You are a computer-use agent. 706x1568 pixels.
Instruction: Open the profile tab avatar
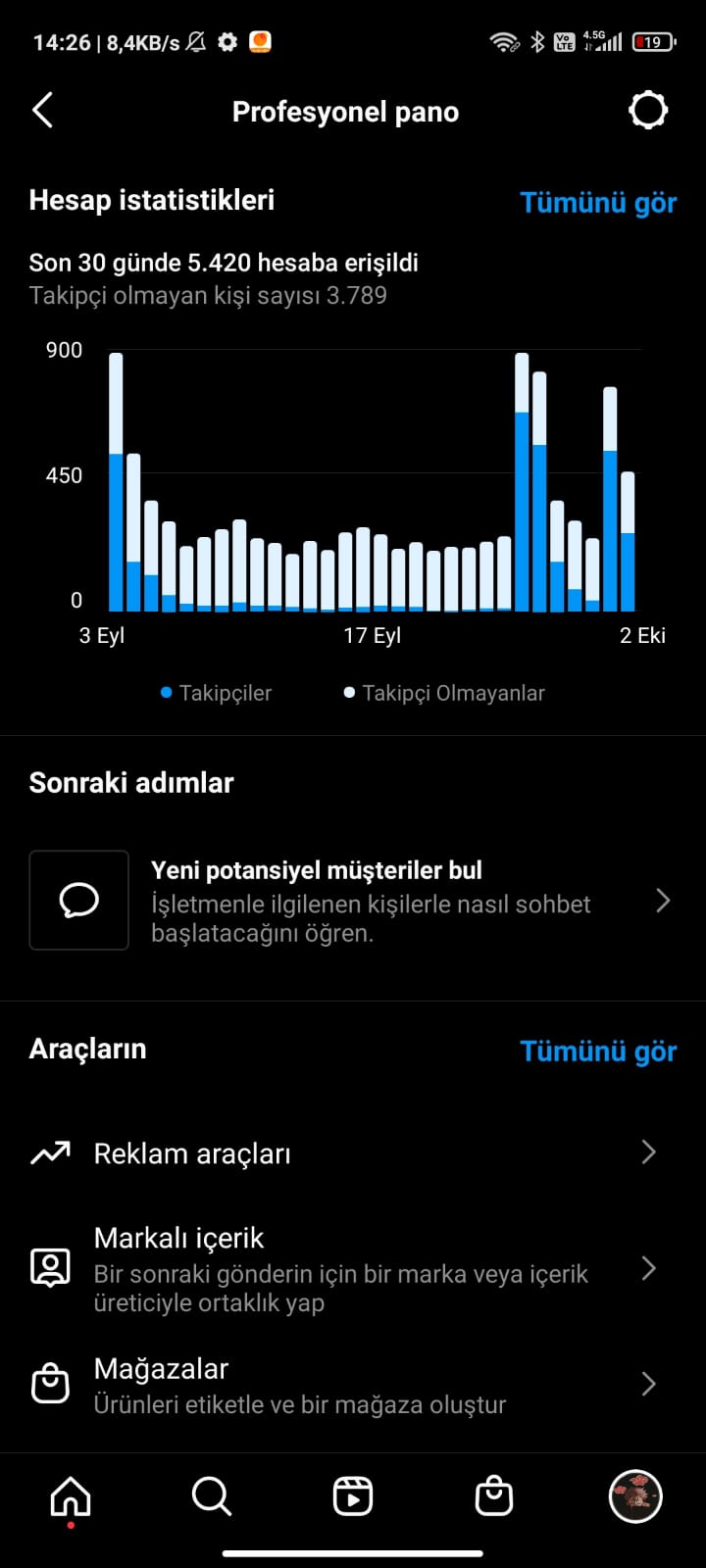point(635,1497)
